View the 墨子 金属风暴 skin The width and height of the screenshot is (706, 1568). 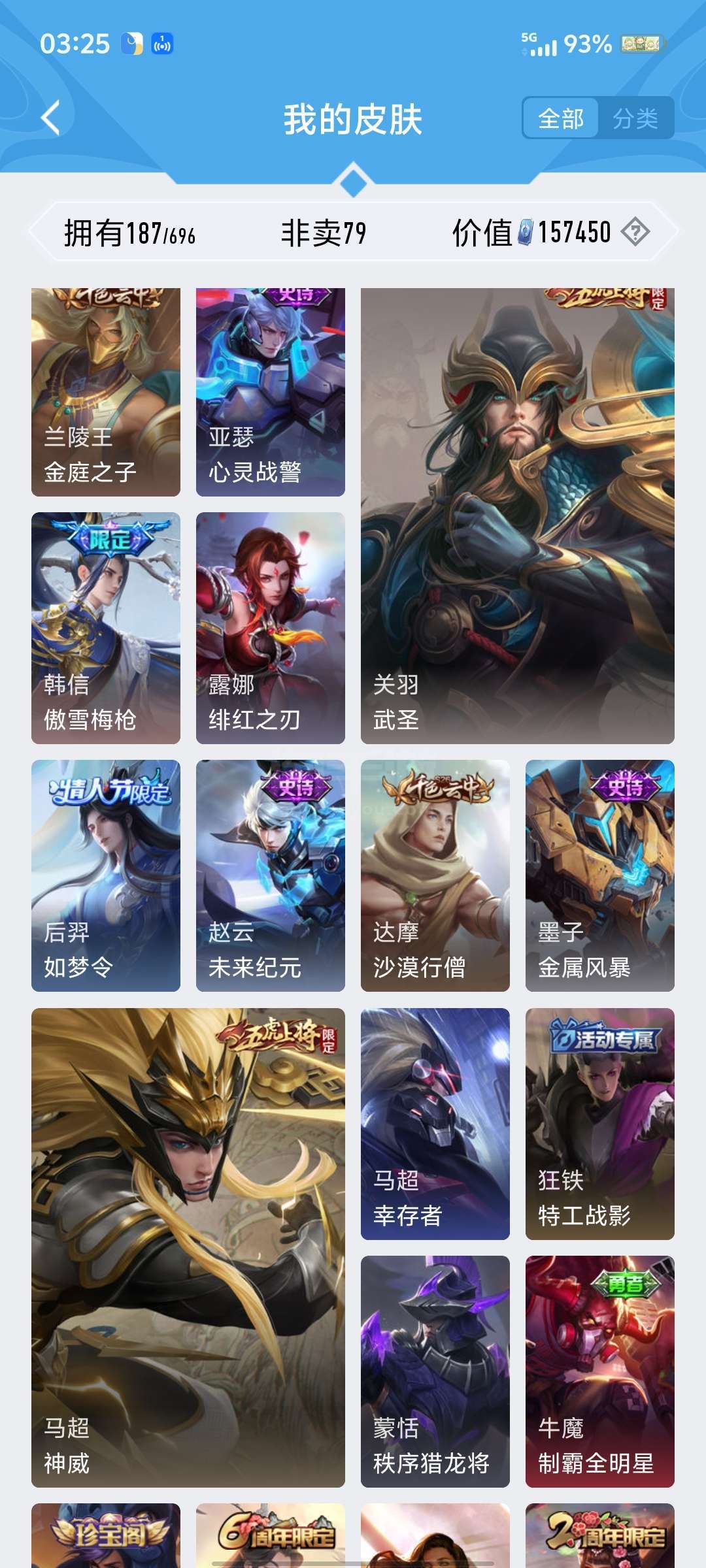pyautogui.click(x=600, y=875)
